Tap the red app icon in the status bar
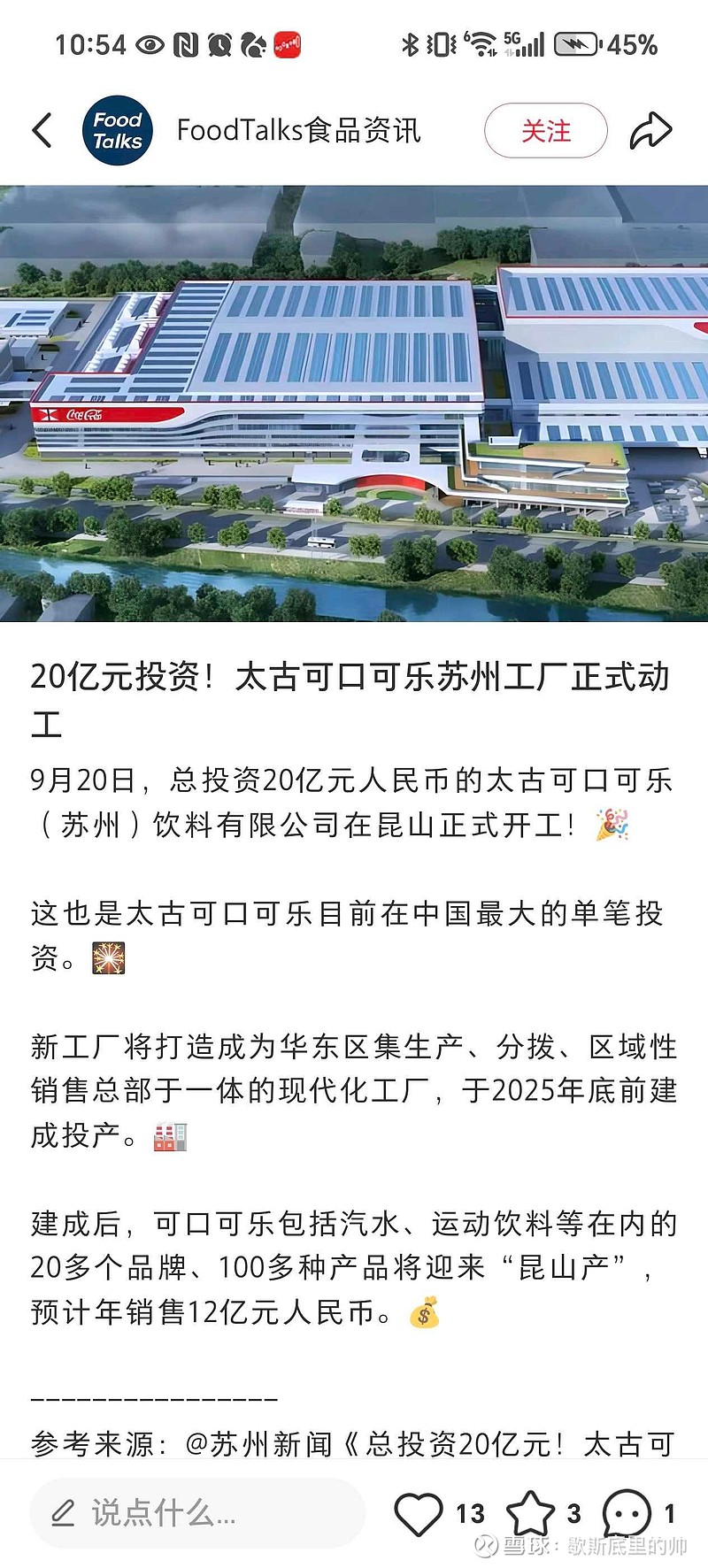The height and width of the screenshot is (1568, 708). tap(285, 42)
